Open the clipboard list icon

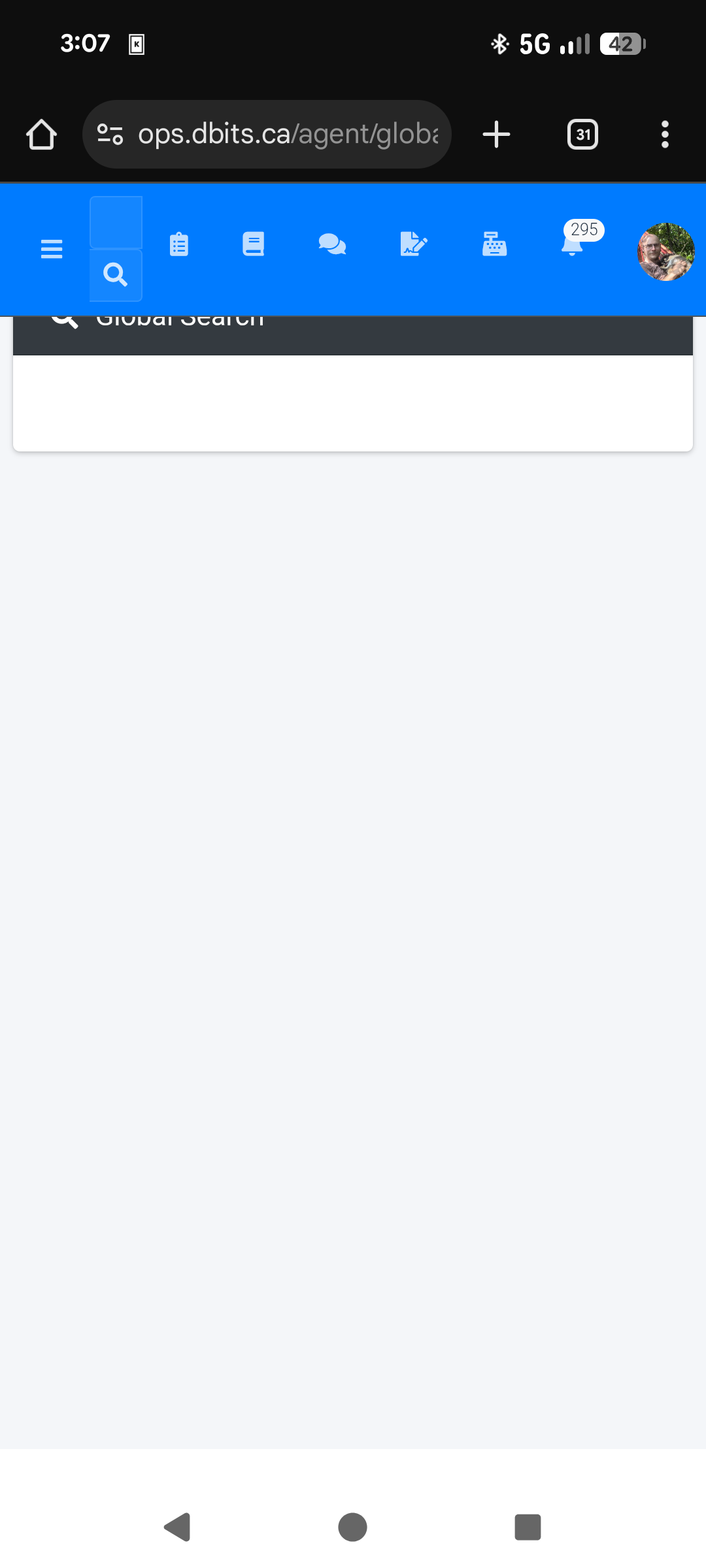point(178,244)
